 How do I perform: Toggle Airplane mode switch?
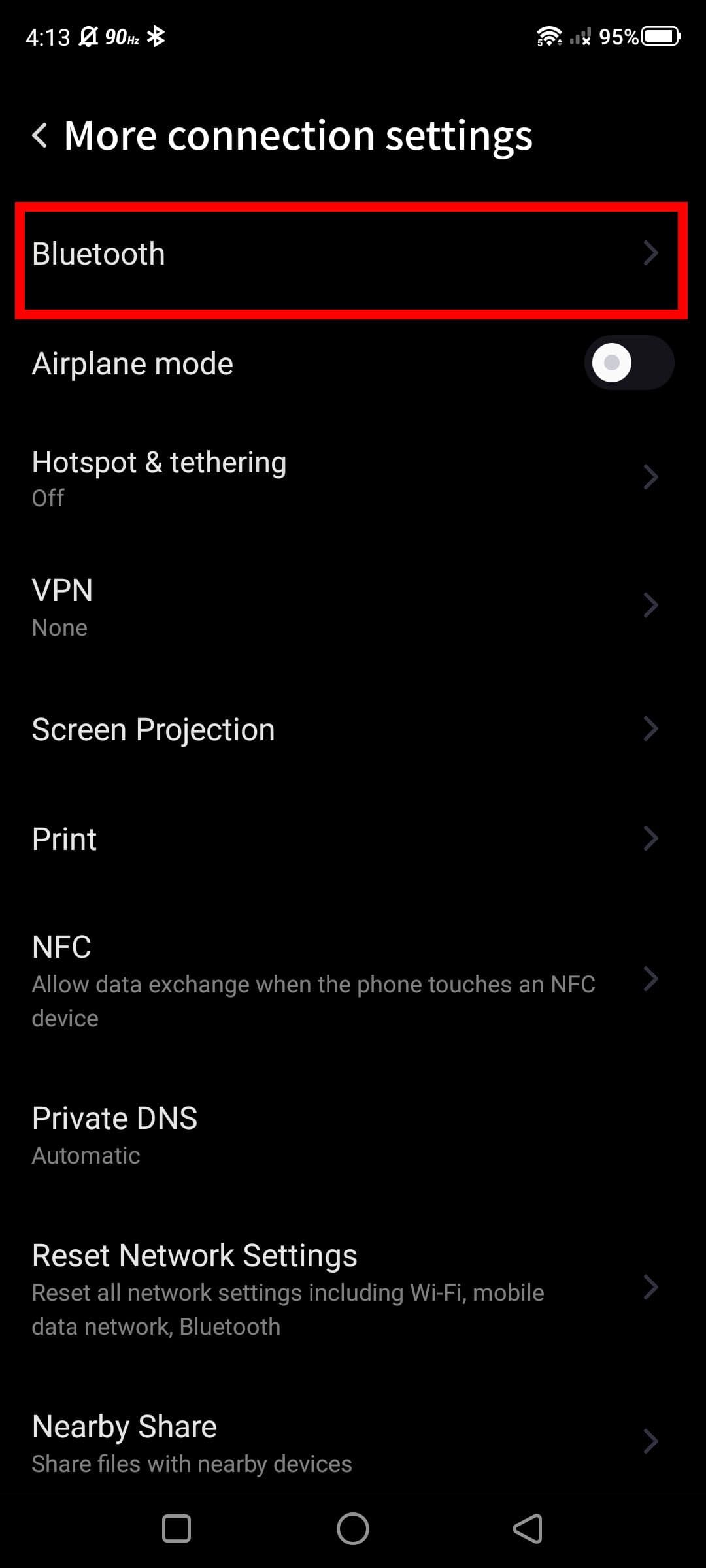point(628,363)
